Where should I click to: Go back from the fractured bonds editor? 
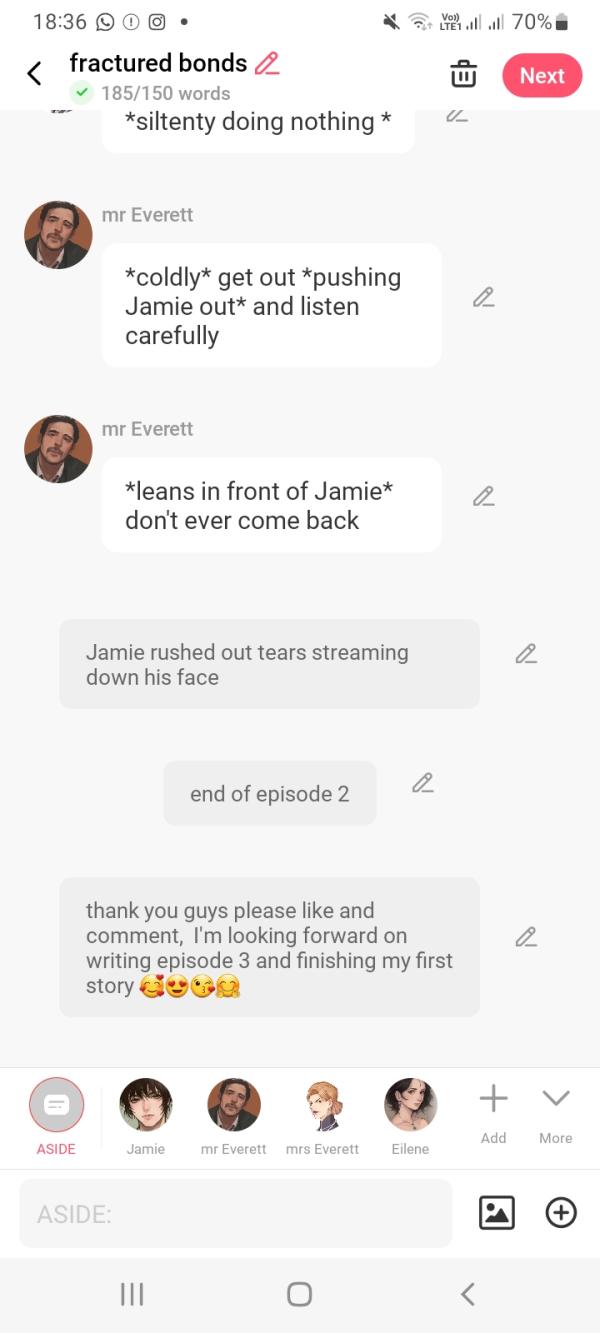34,74
